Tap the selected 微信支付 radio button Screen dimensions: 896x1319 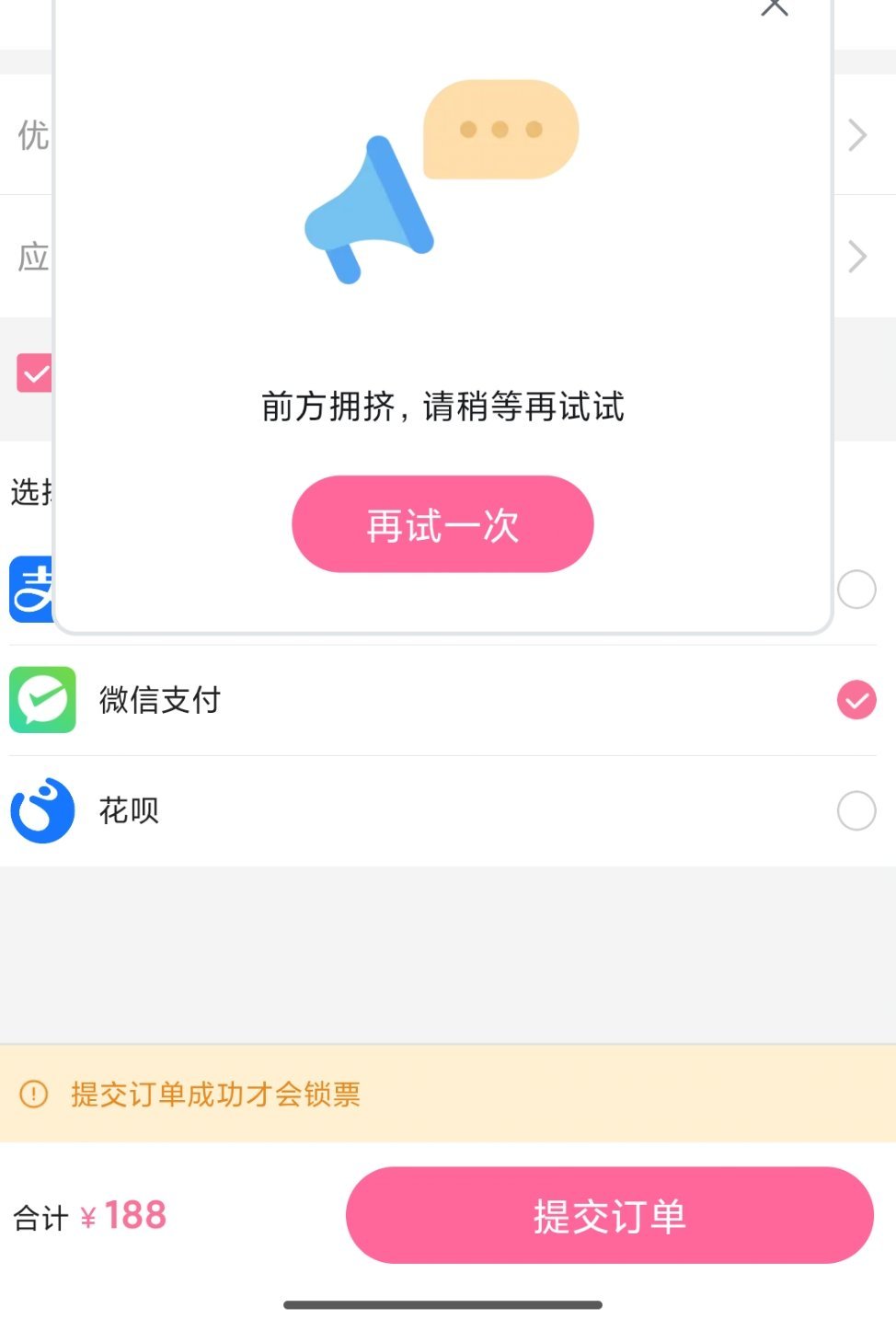[856, 701]
